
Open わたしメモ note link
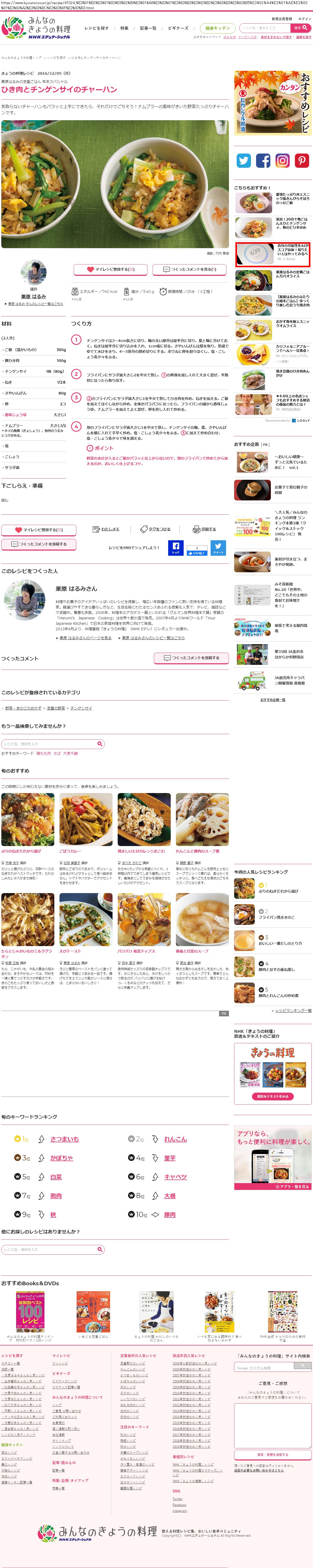106,529
